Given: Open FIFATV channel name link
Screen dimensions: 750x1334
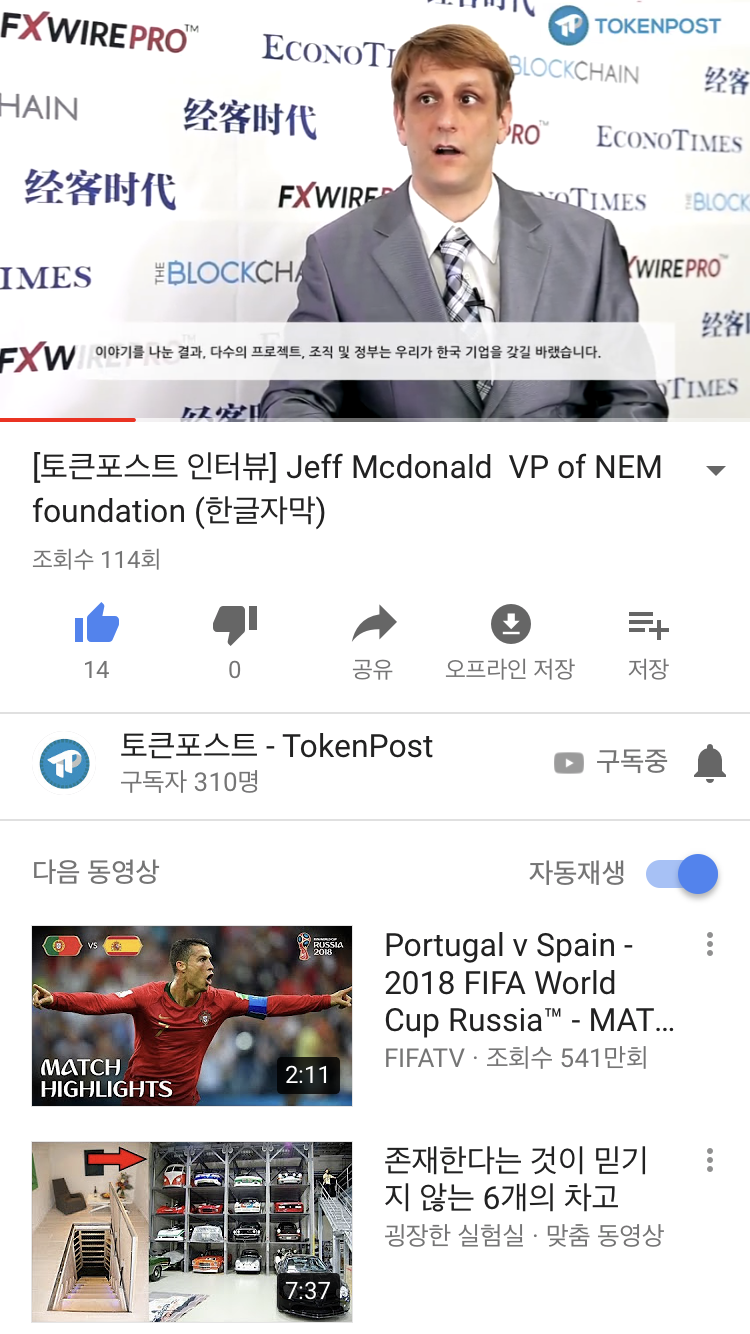Looking at the screenshot, I should click(414, 1057).
